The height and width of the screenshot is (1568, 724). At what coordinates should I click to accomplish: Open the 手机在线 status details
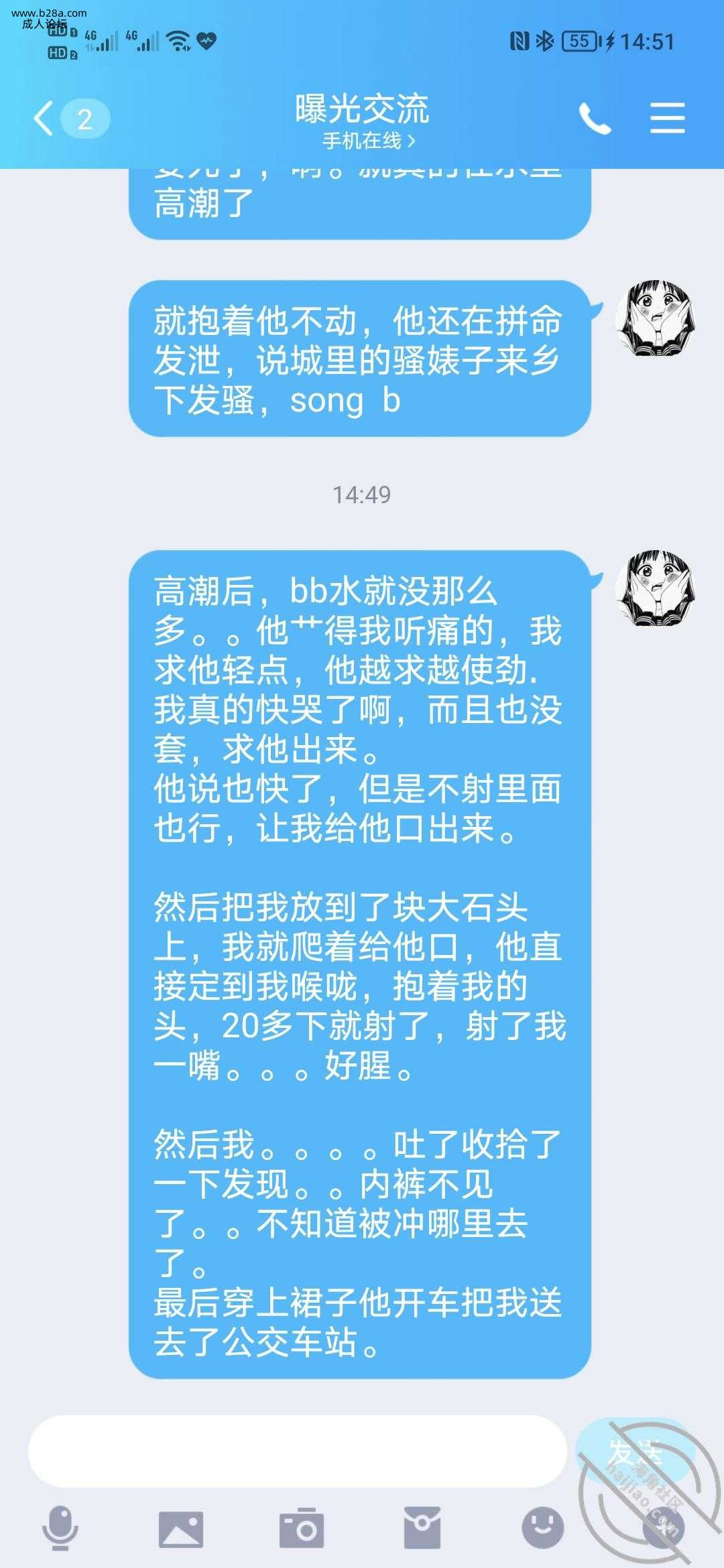point(368,141)
